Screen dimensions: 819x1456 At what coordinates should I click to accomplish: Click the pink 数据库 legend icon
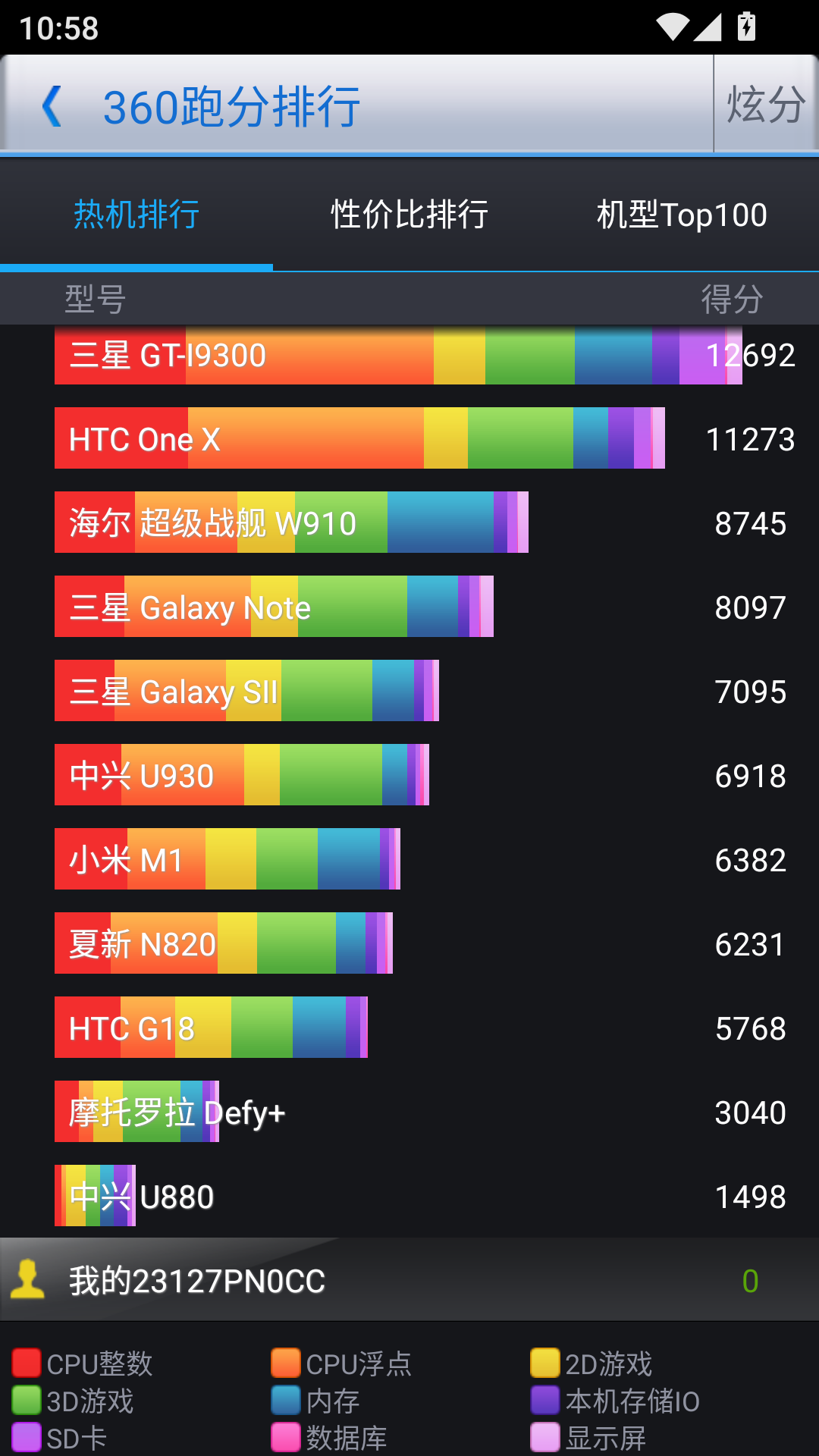[x=288, y=1438]
